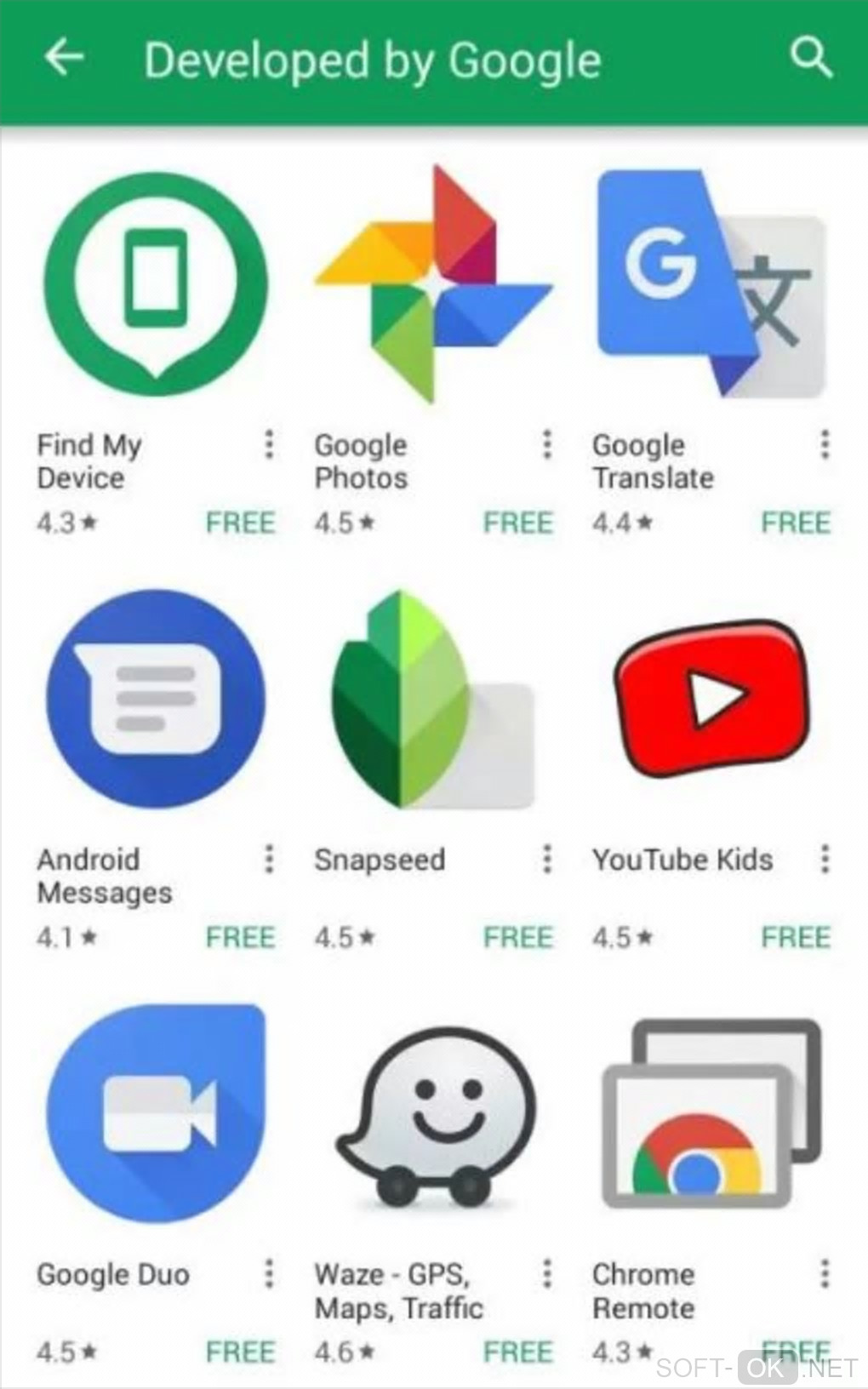Open the Chrome Remote app listing
Screen dimensions: 868x1389
click(x=711, y=1113)
